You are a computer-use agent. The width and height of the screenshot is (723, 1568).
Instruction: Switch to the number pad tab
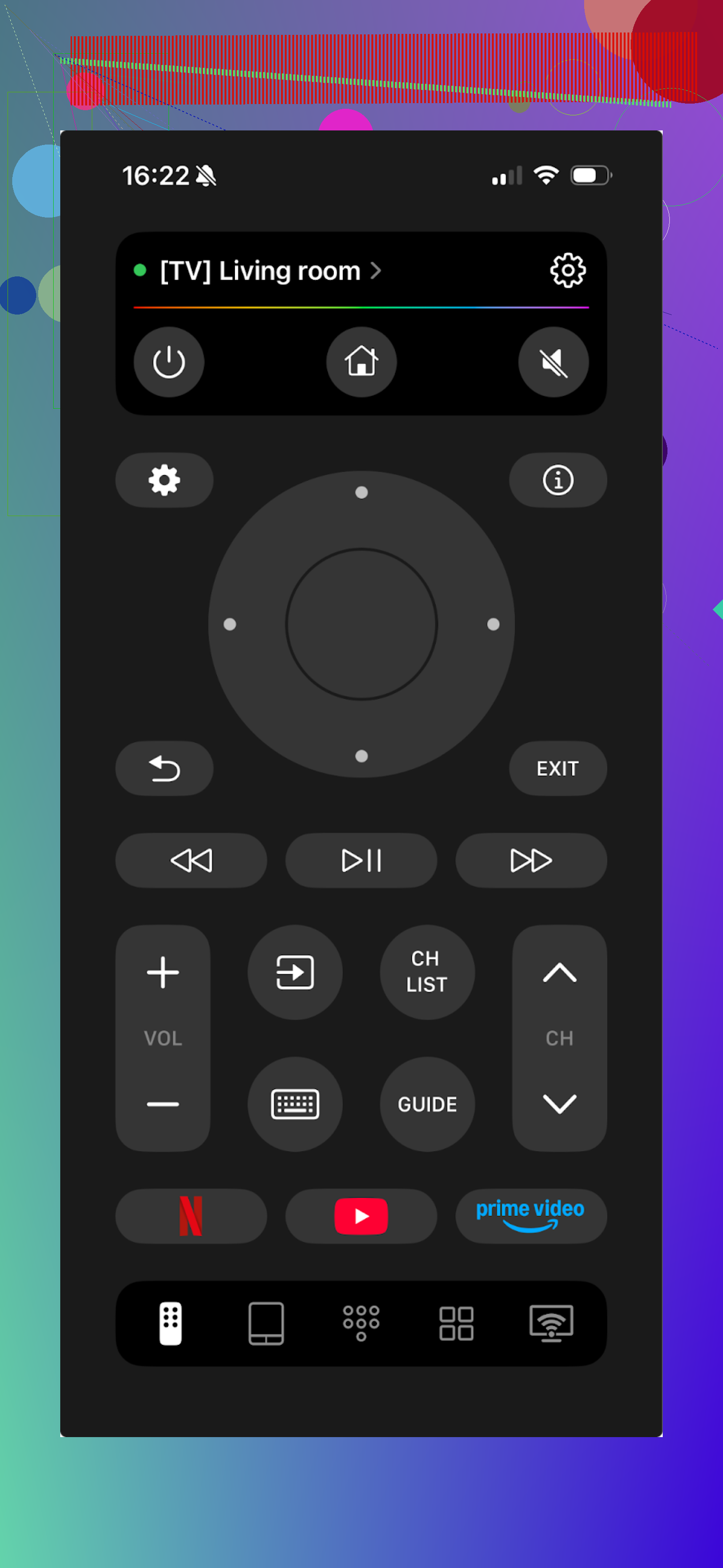tap(361, 1323)
